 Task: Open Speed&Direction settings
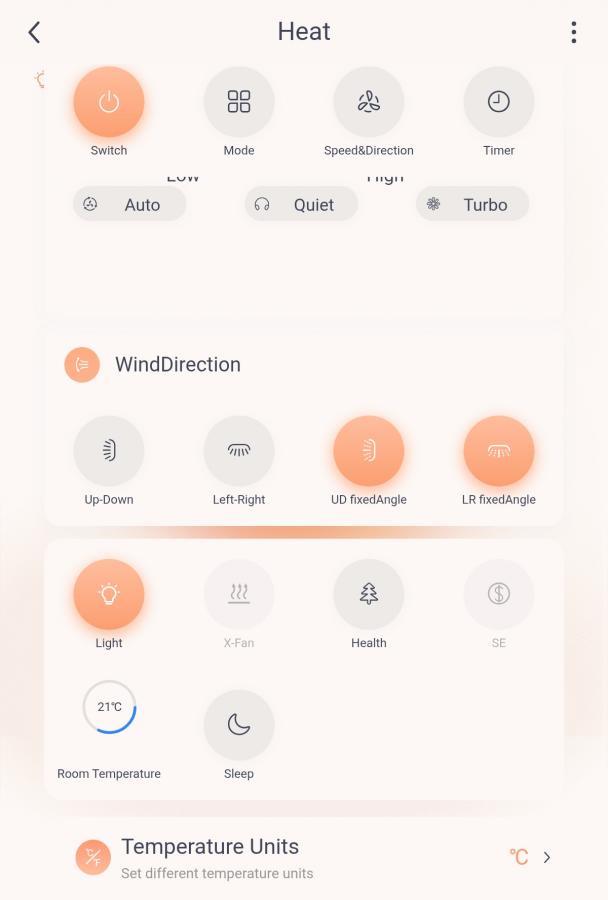[369, 102]
